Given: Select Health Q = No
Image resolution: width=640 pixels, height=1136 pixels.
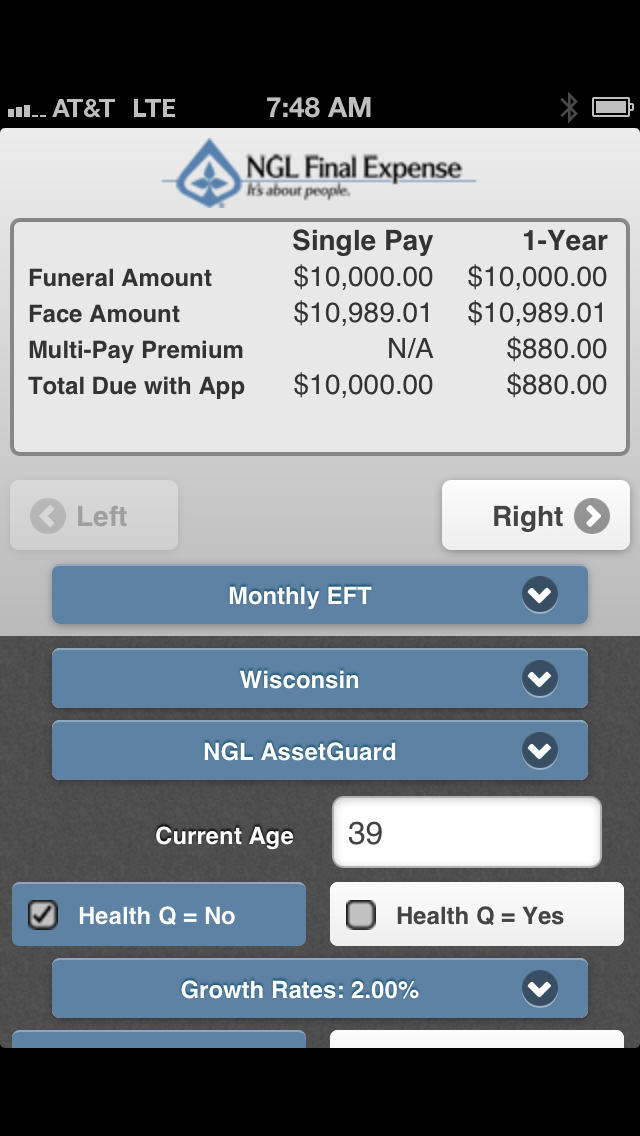Looking at the screenshot, I should point(159,914).
